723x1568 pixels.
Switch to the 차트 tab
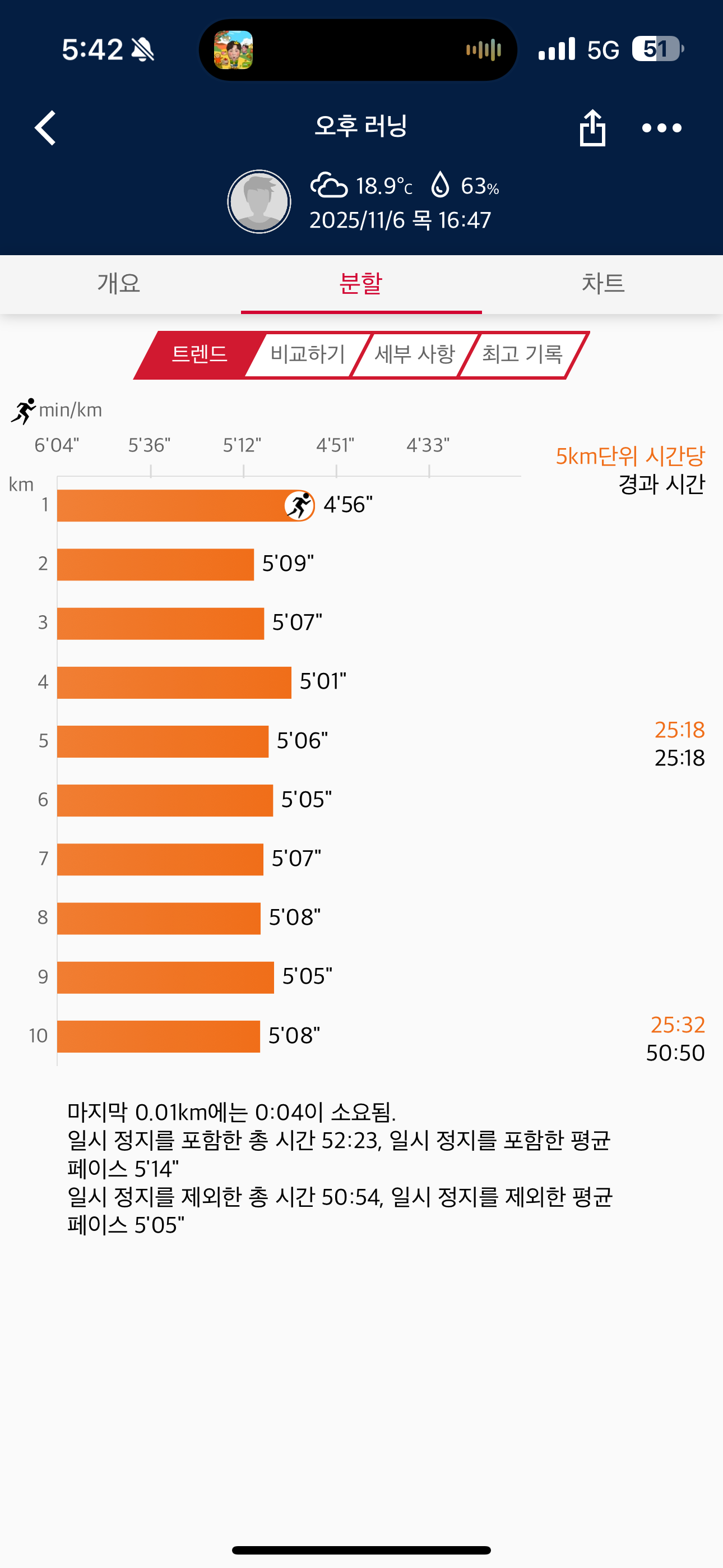[x=602, y=284]
